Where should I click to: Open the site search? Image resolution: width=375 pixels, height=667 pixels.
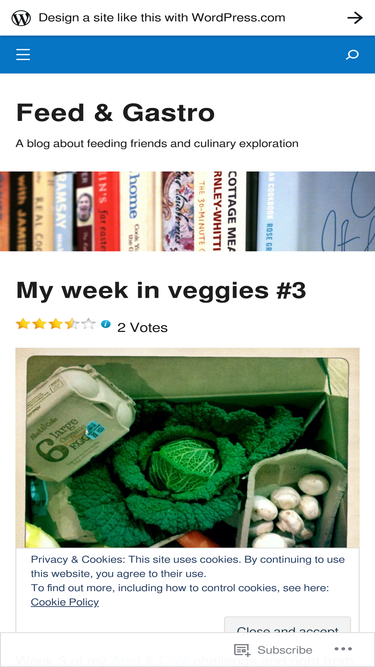coord(352,54)
